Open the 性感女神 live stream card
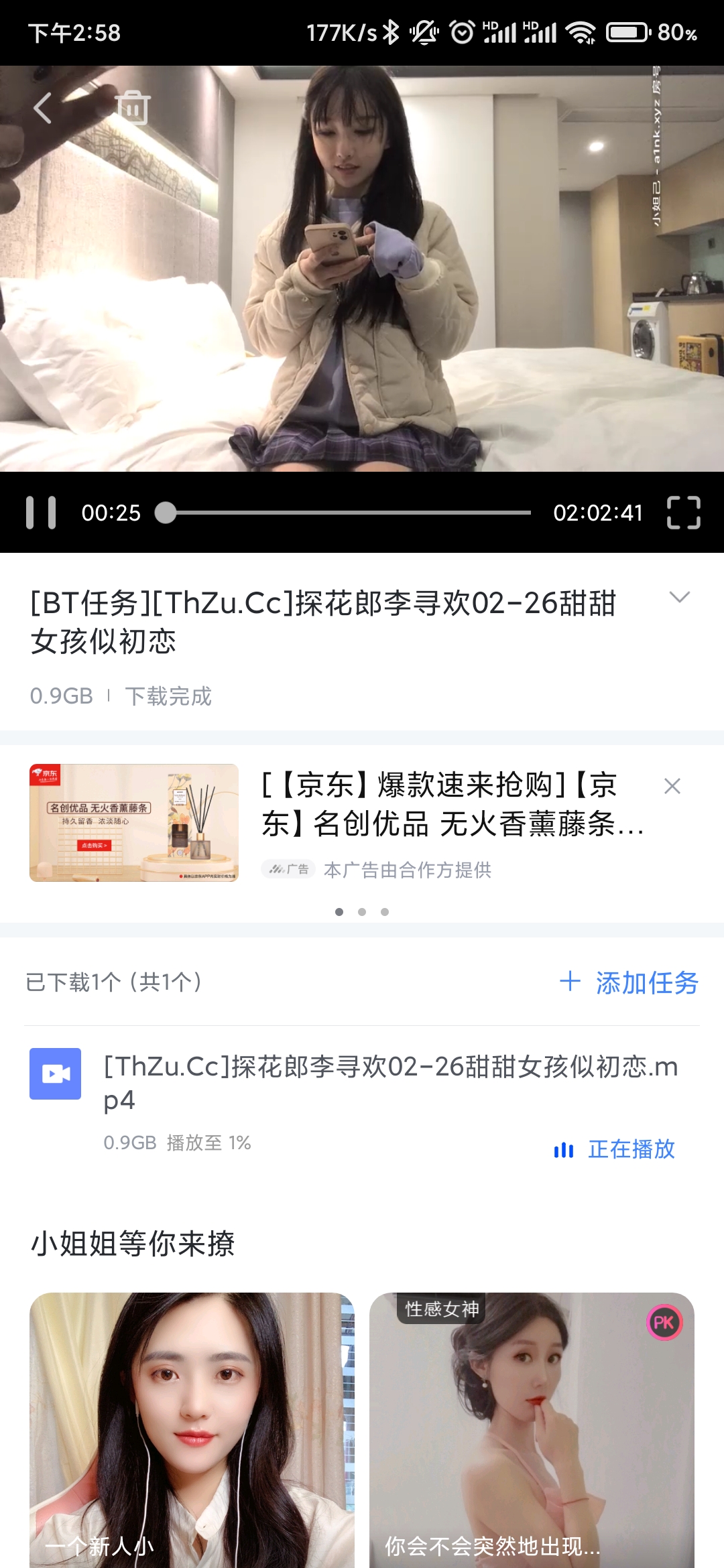724x1568 pixels. click(x=532, y=1430)
